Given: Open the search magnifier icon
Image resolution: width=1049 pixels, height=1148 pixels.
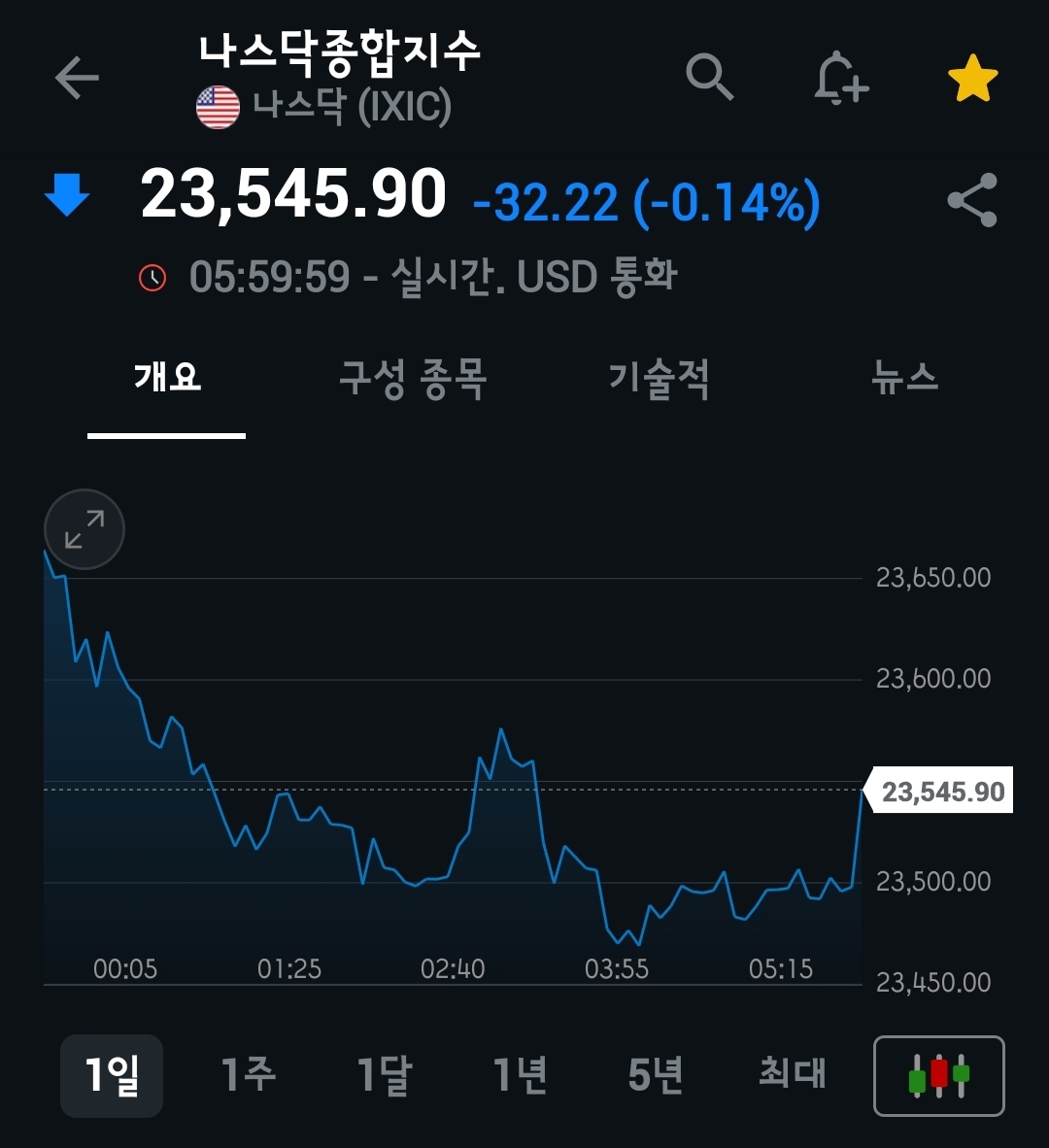Looking at the screenshot, I should 709,77.
